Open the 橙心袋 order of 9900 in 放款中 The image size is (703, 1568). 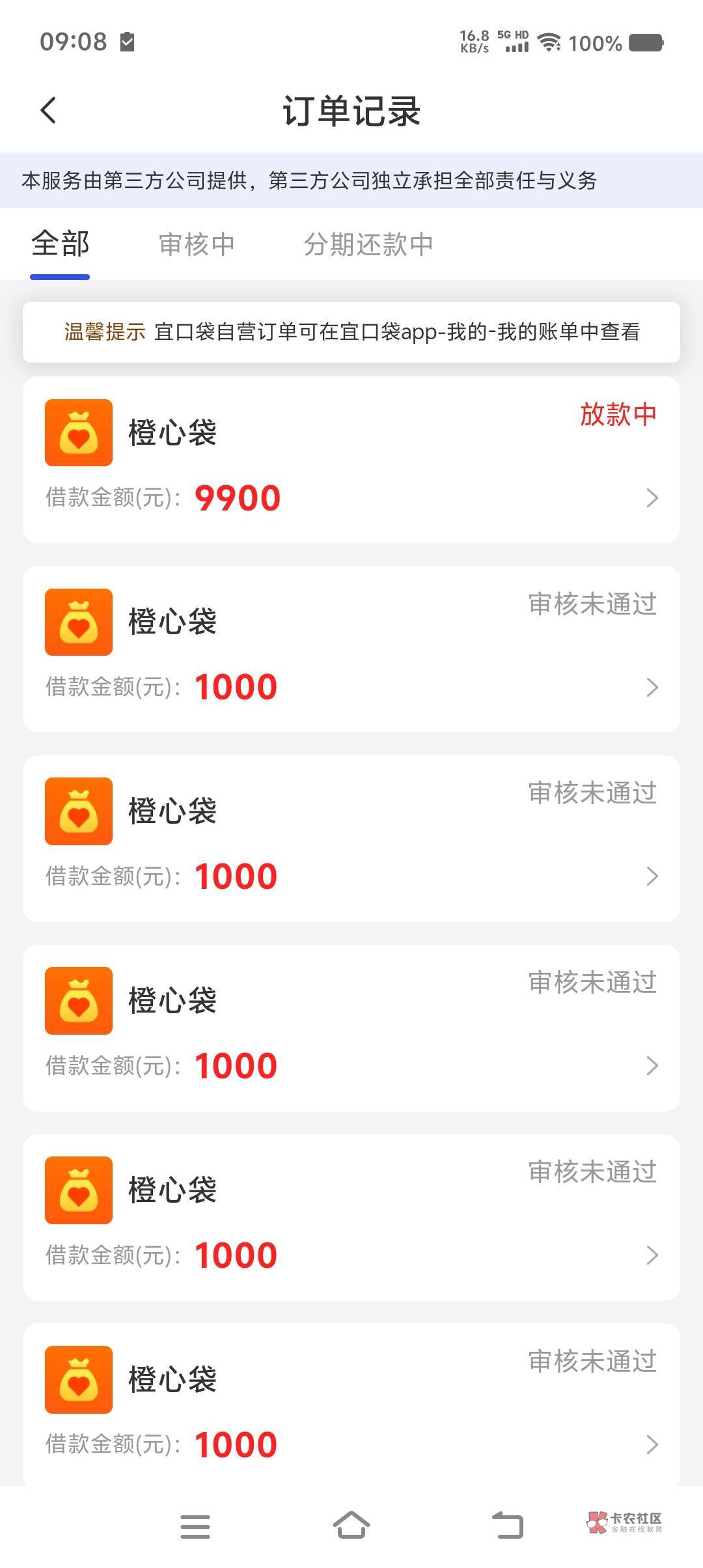pos(351,460)
